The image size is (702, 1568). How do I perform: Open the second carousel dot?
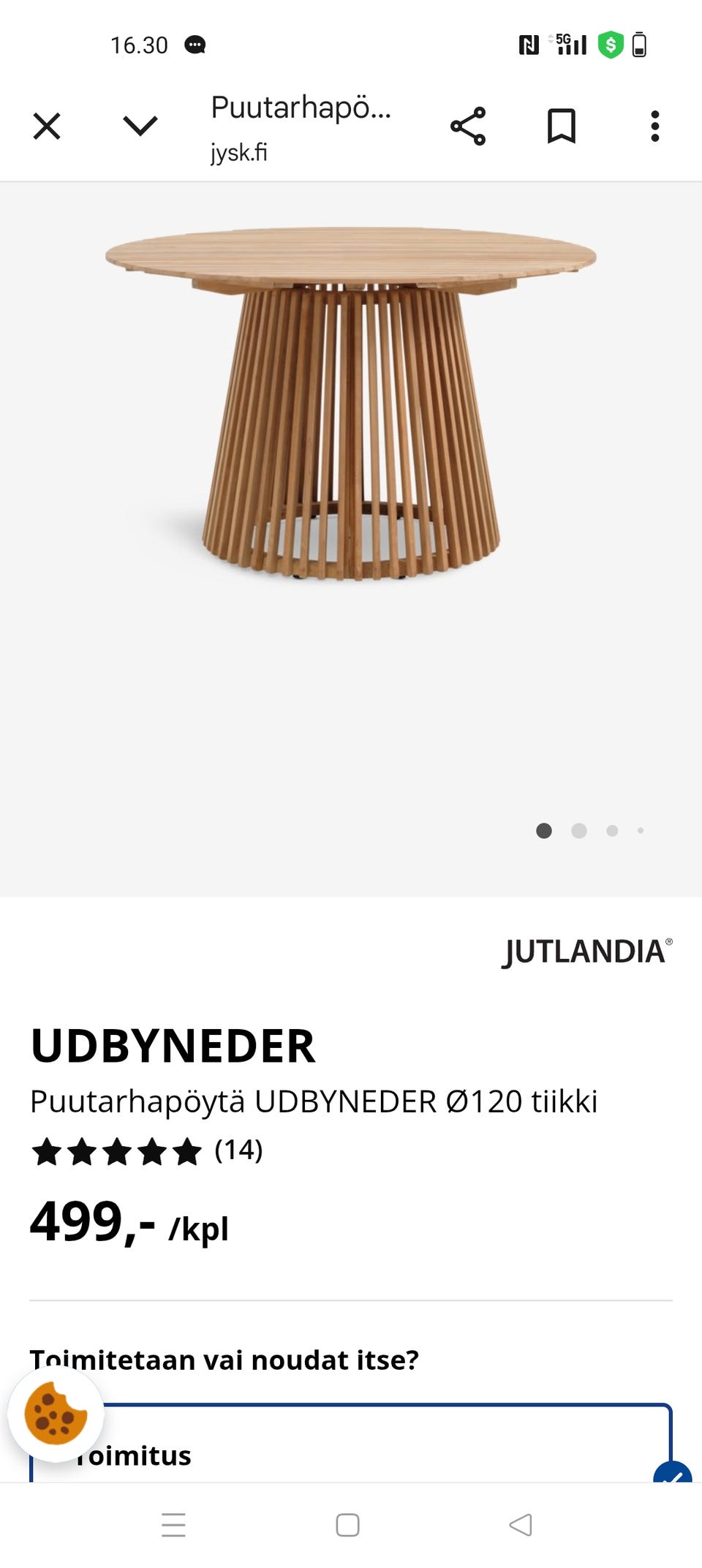click(x=578, y=832)
